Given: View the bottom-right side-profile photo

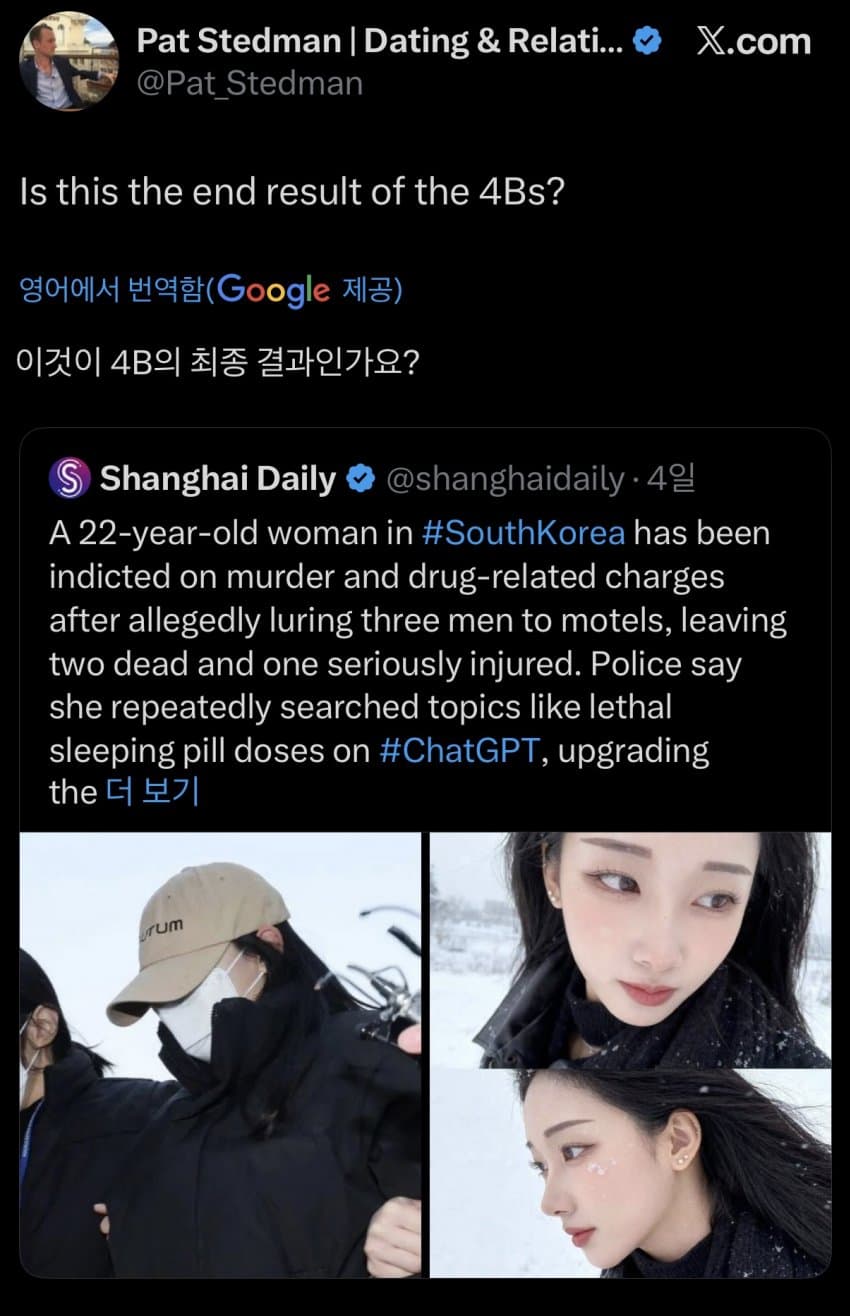Looking at the screenshot, I should click(630, 1173).
